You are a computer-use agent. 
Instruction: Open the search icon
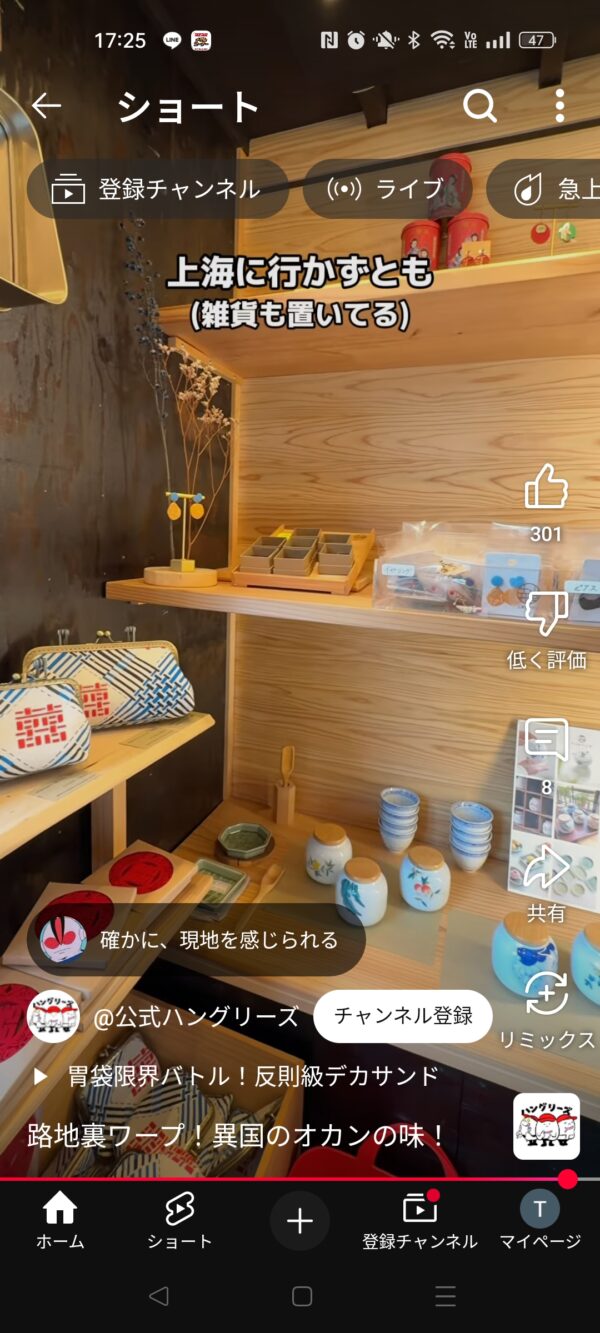[x=480, y=106]
